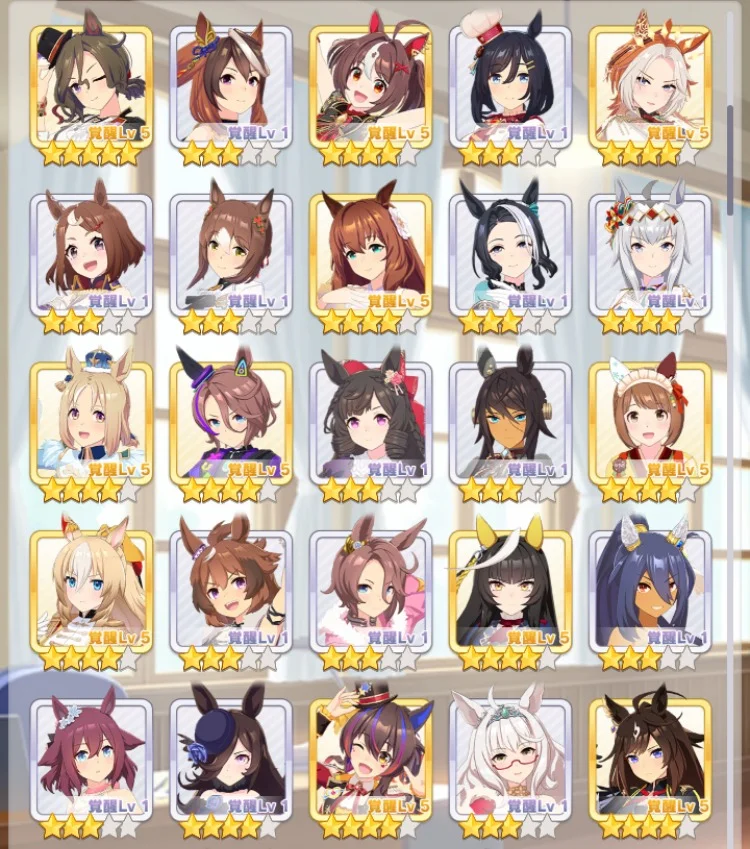Choose the black-haired girl with white streak bangs
Viewport: 750px width, 849px height.
(510, 255)
